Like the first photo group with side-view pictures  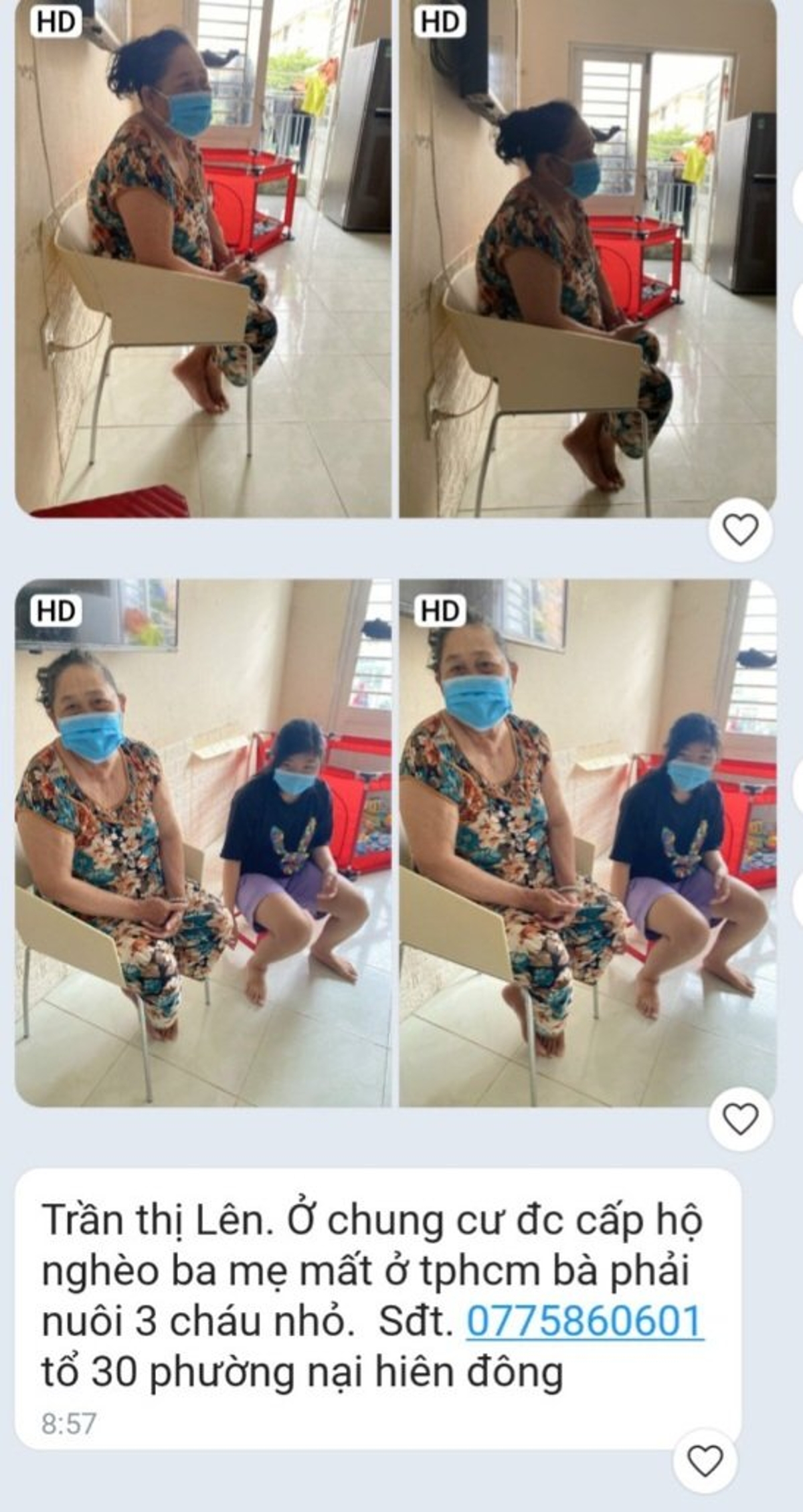click(x=741, y=530)
